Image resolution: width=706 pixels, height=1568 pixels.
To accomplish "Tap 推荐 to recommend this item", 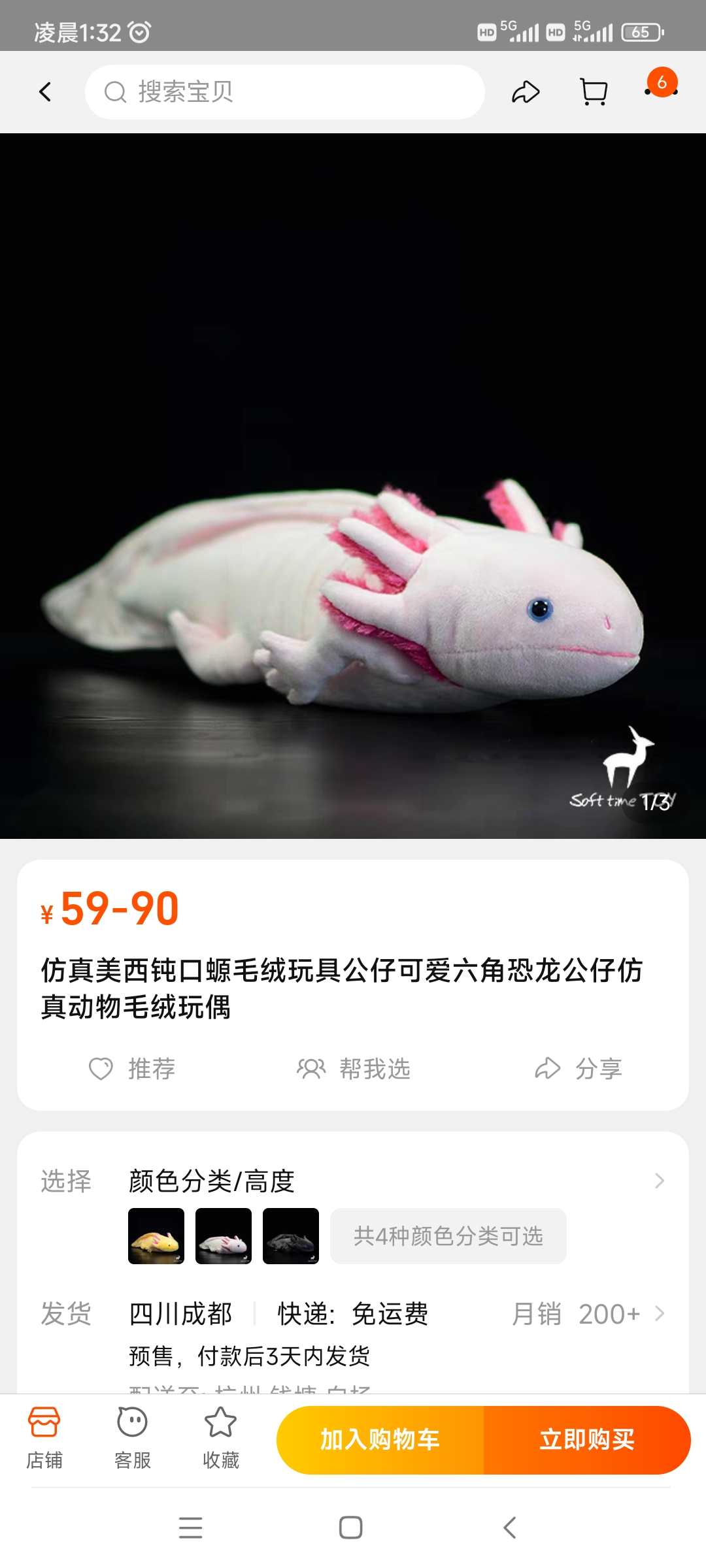I will 133,1069.
